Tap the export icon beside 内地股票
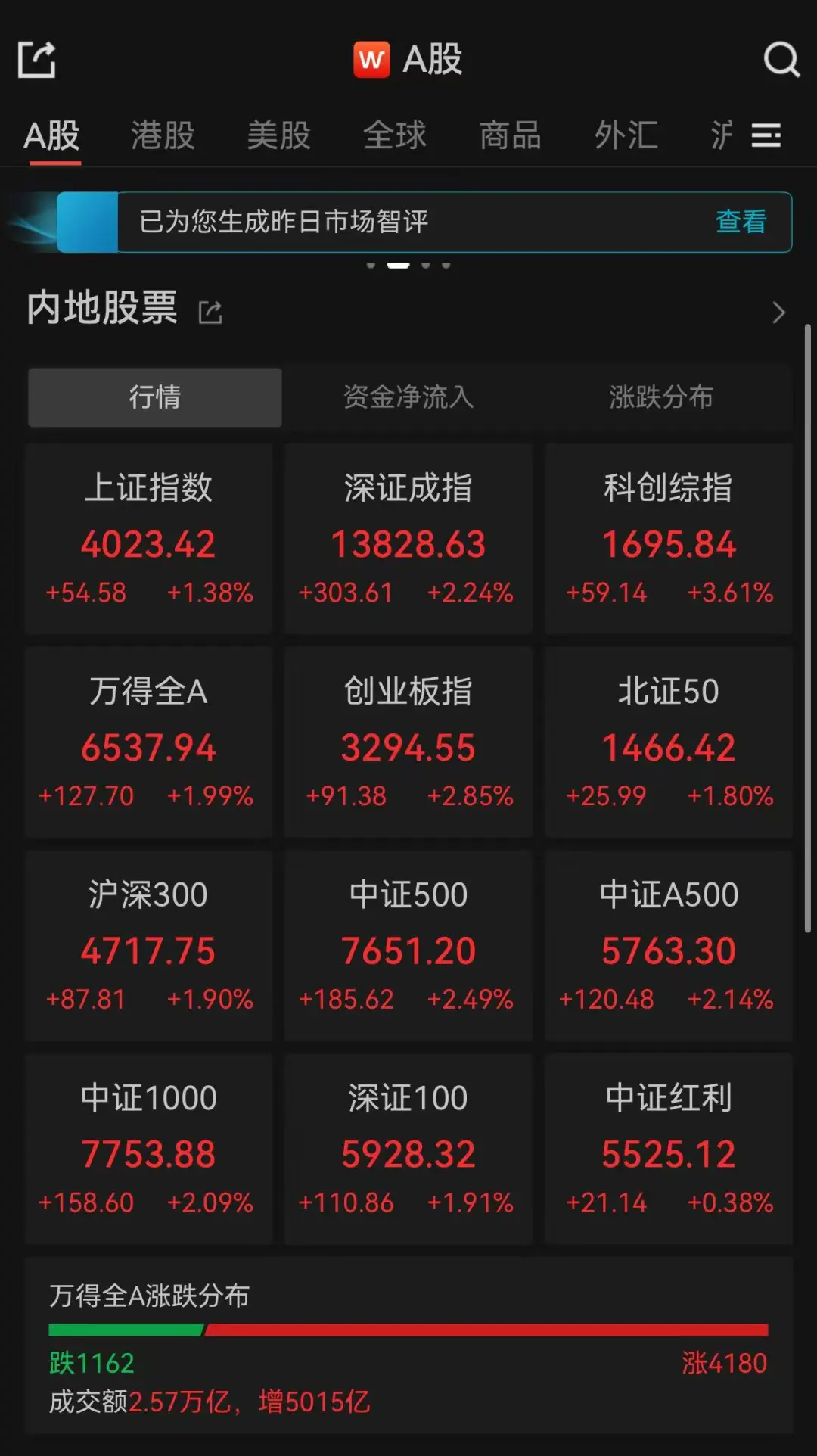The height and width of the screenshot is (1456, 817). tap(210, 312)
